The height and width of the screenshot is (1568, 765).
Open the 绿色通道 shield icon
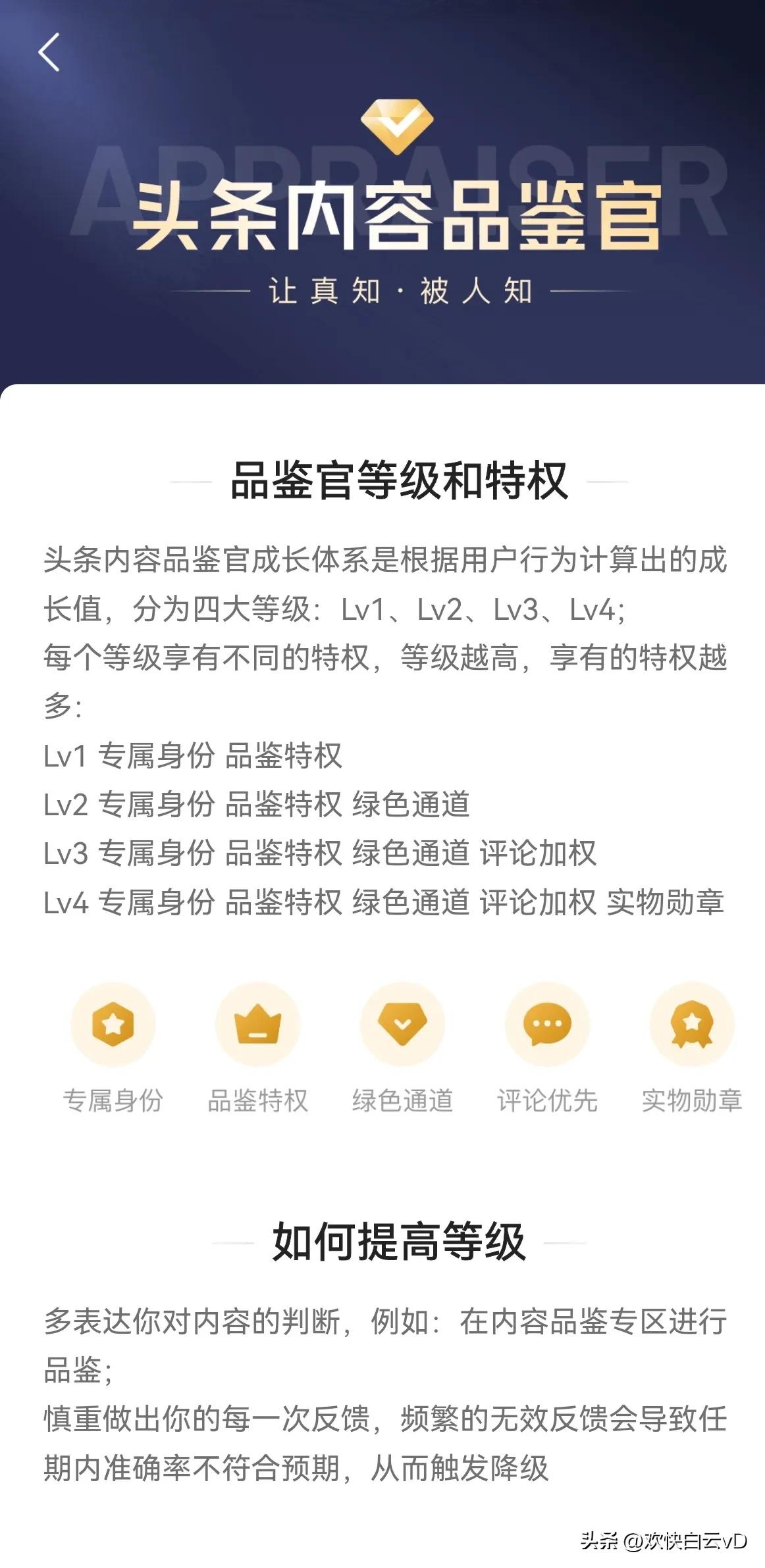(x=402, y=1024)
